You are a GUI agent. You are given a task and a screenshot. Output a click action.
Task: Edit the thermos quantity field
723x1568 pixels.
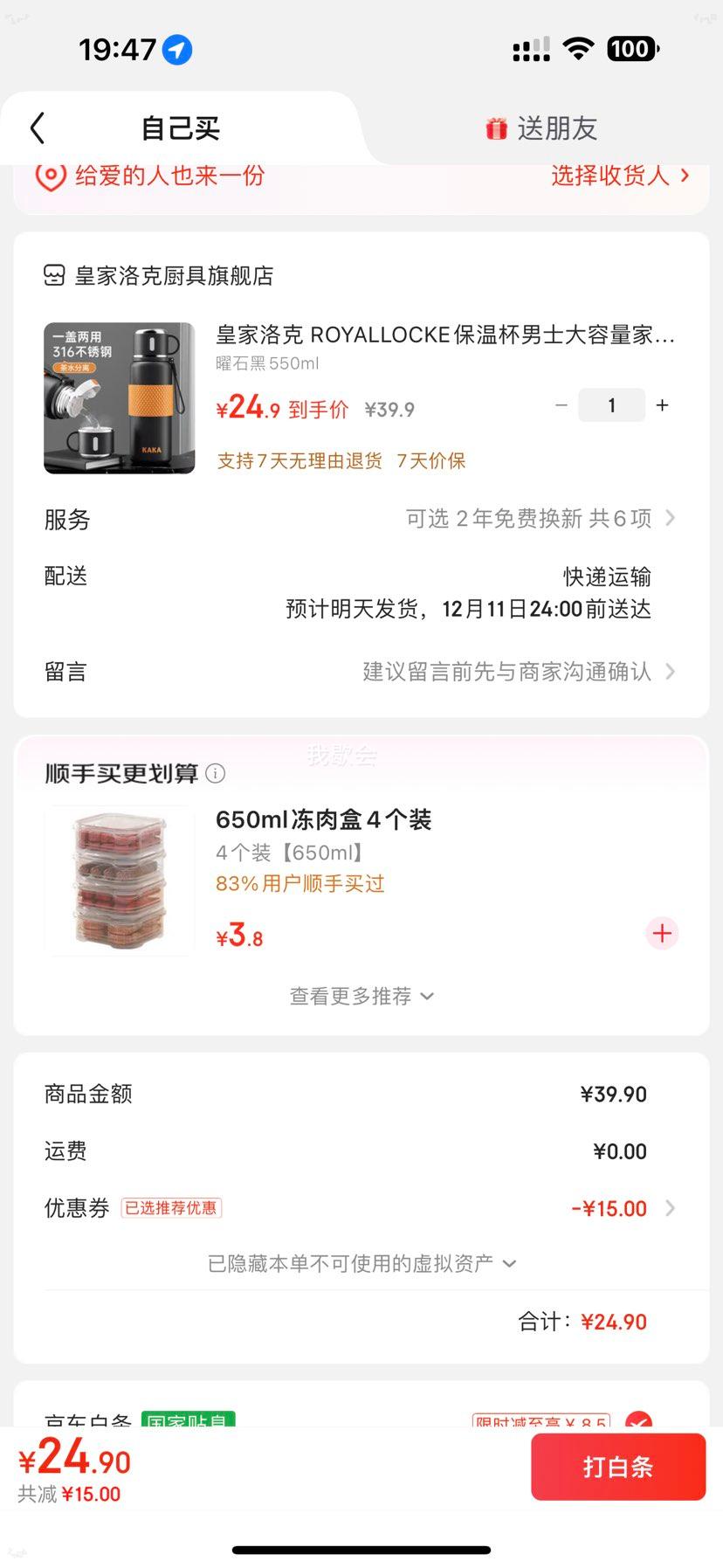click(x=611, y=405)
